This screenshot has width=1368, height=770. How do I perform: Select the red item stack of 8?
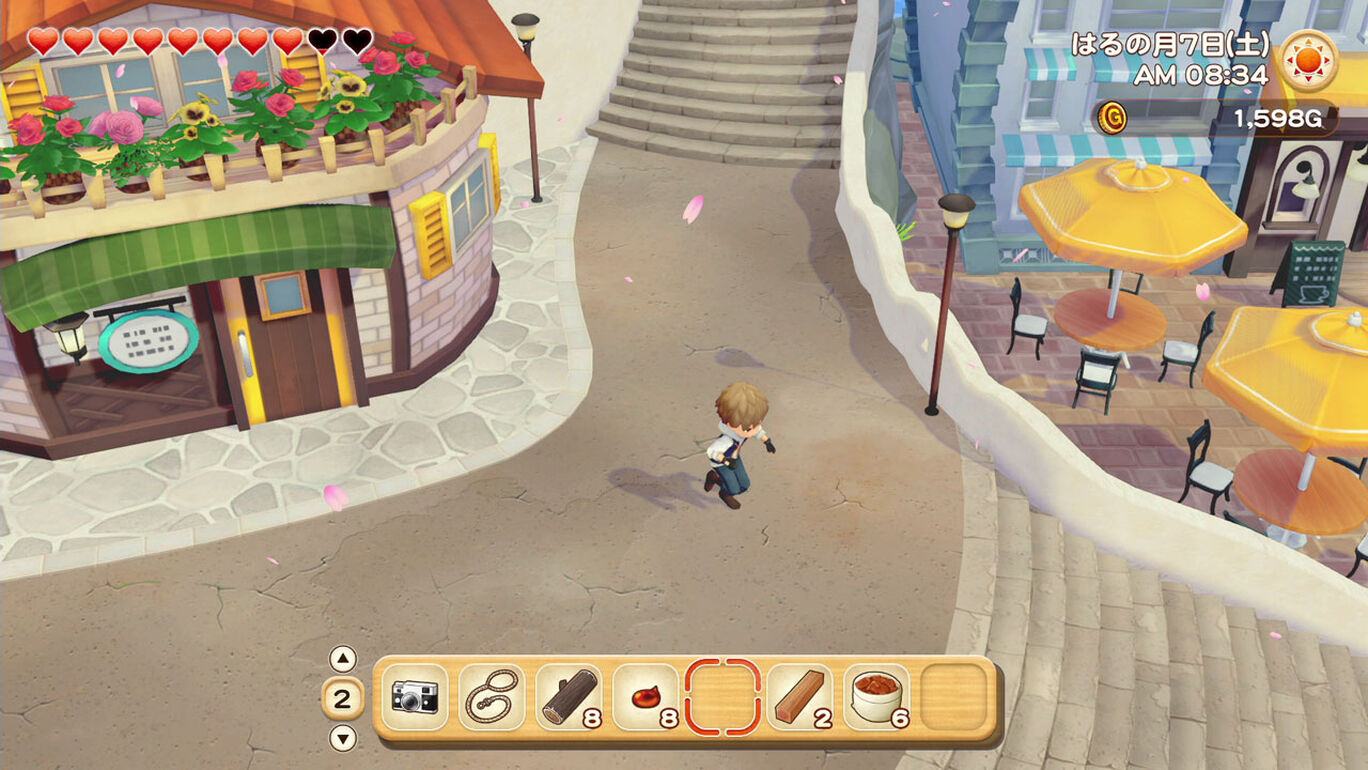pyautogui.click(x=645, y=697)
